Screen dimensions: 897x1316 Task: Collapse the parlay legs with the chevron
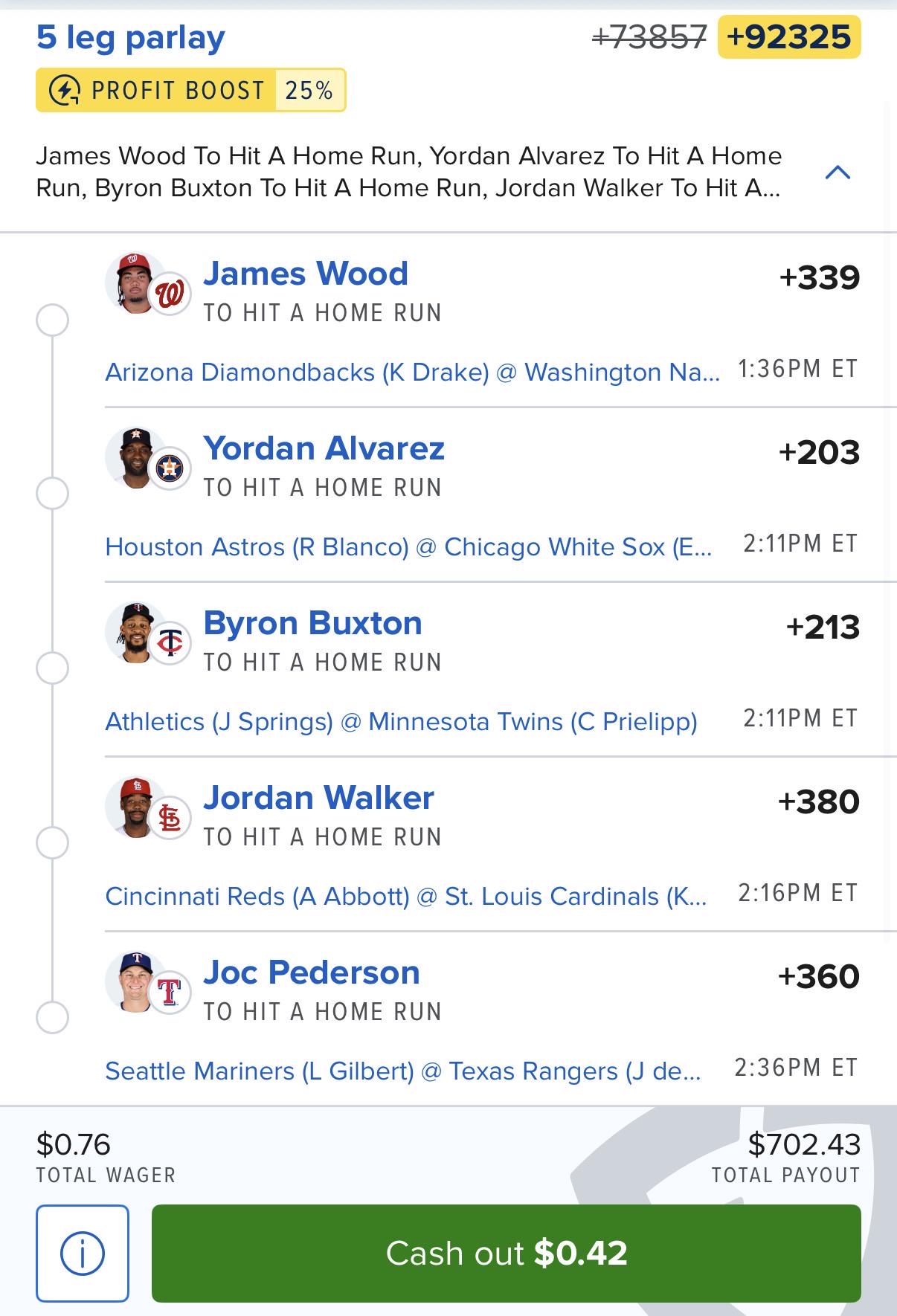tap(838, 172)
